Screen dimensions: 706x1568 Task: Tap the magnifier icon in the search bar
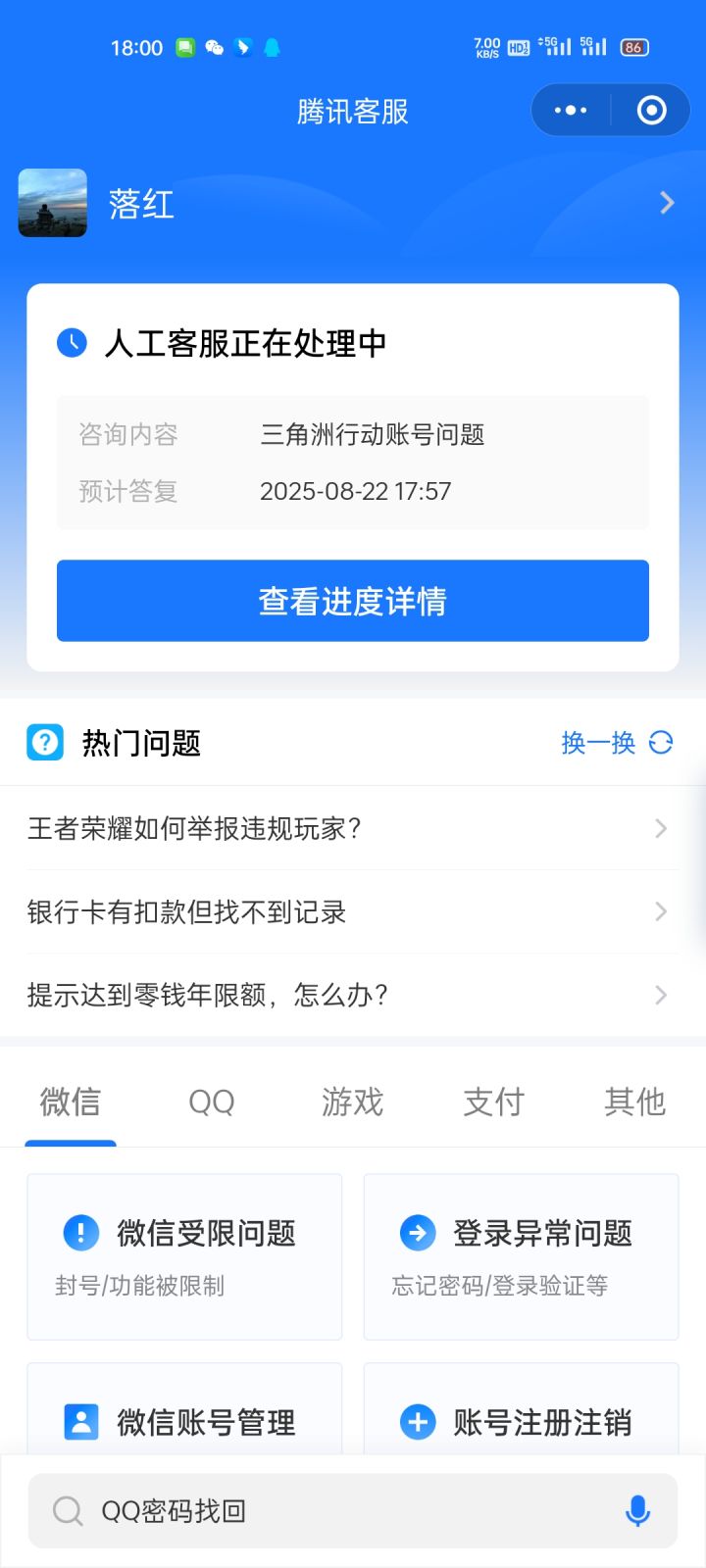[67, 1511]
